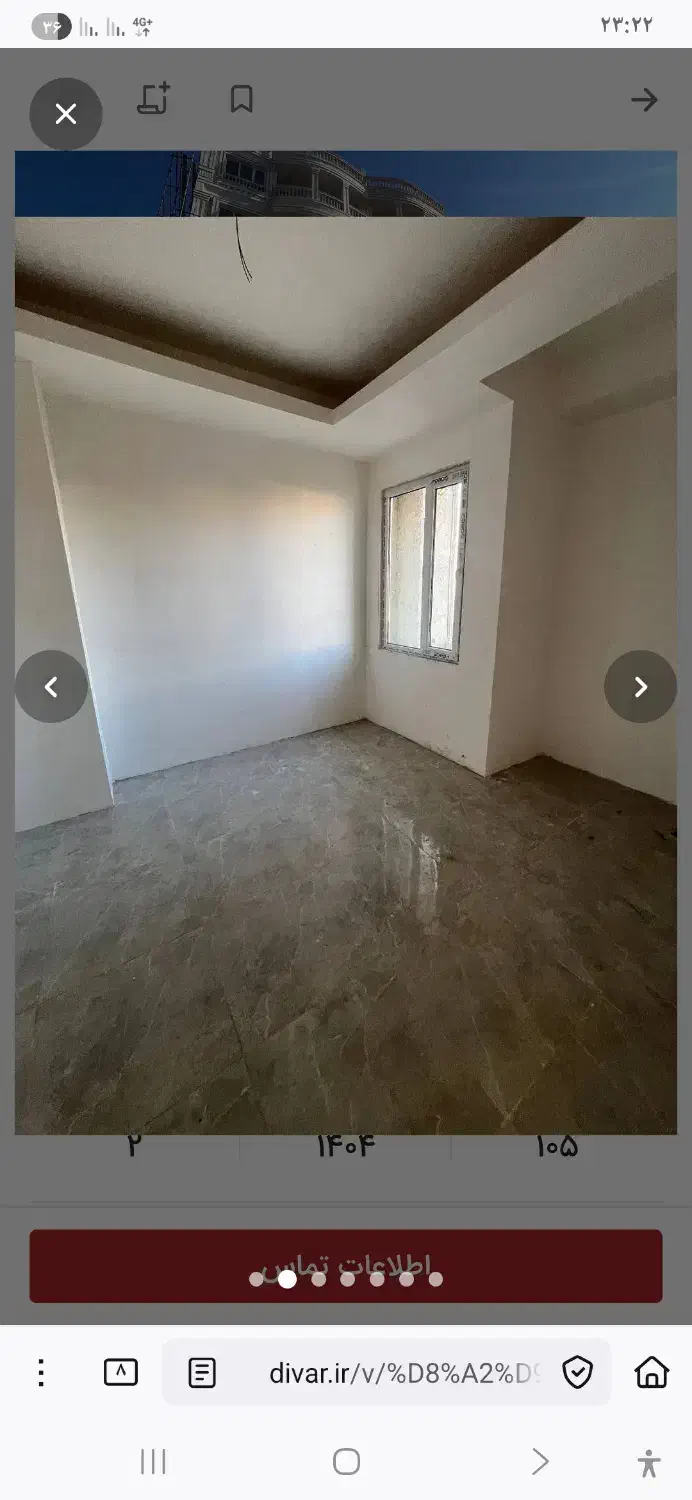The width and height of the screenshot is (692, 1500).
Task: View site security shield info
Action: click(x=577, y=1373)
